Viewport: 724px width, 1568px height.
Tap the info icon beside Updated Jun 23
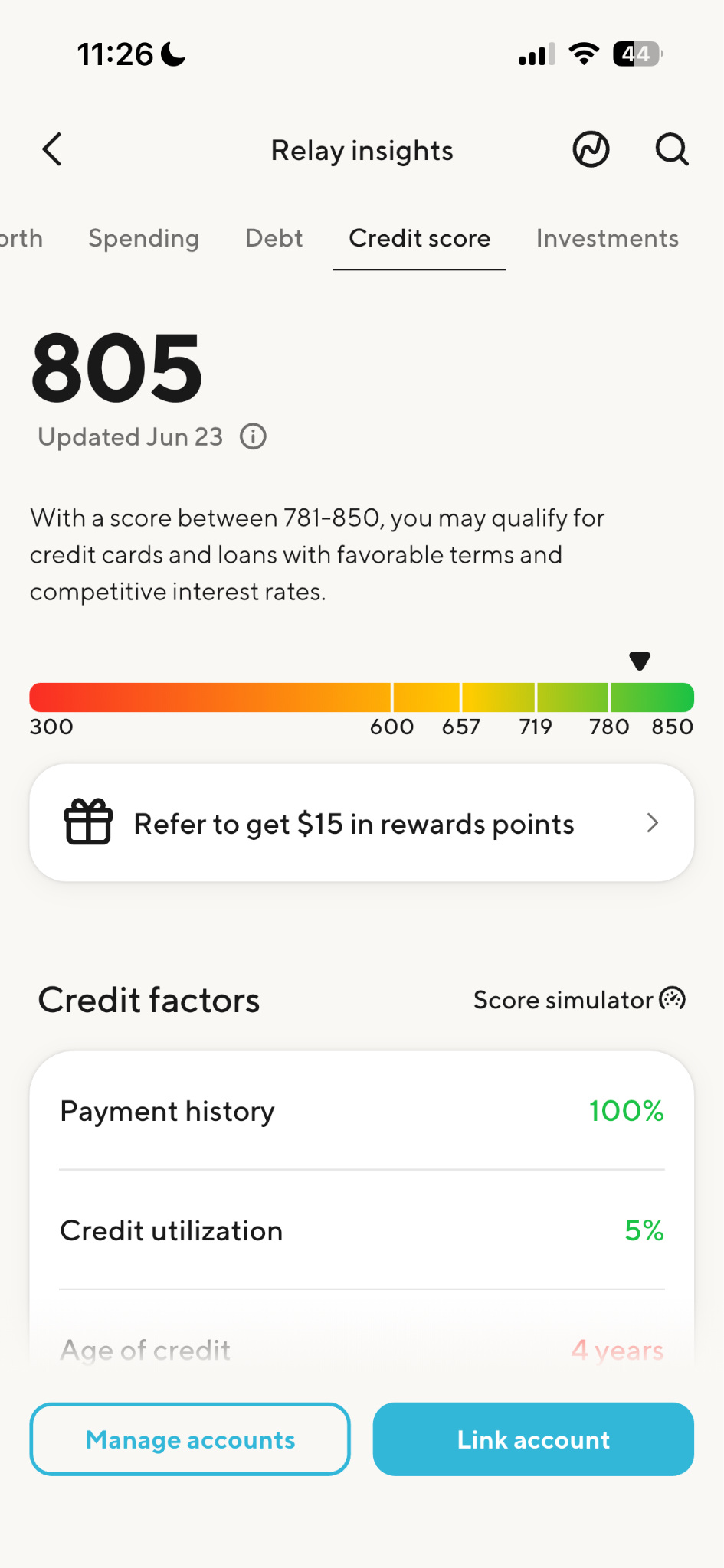click(x=253, y=436)
